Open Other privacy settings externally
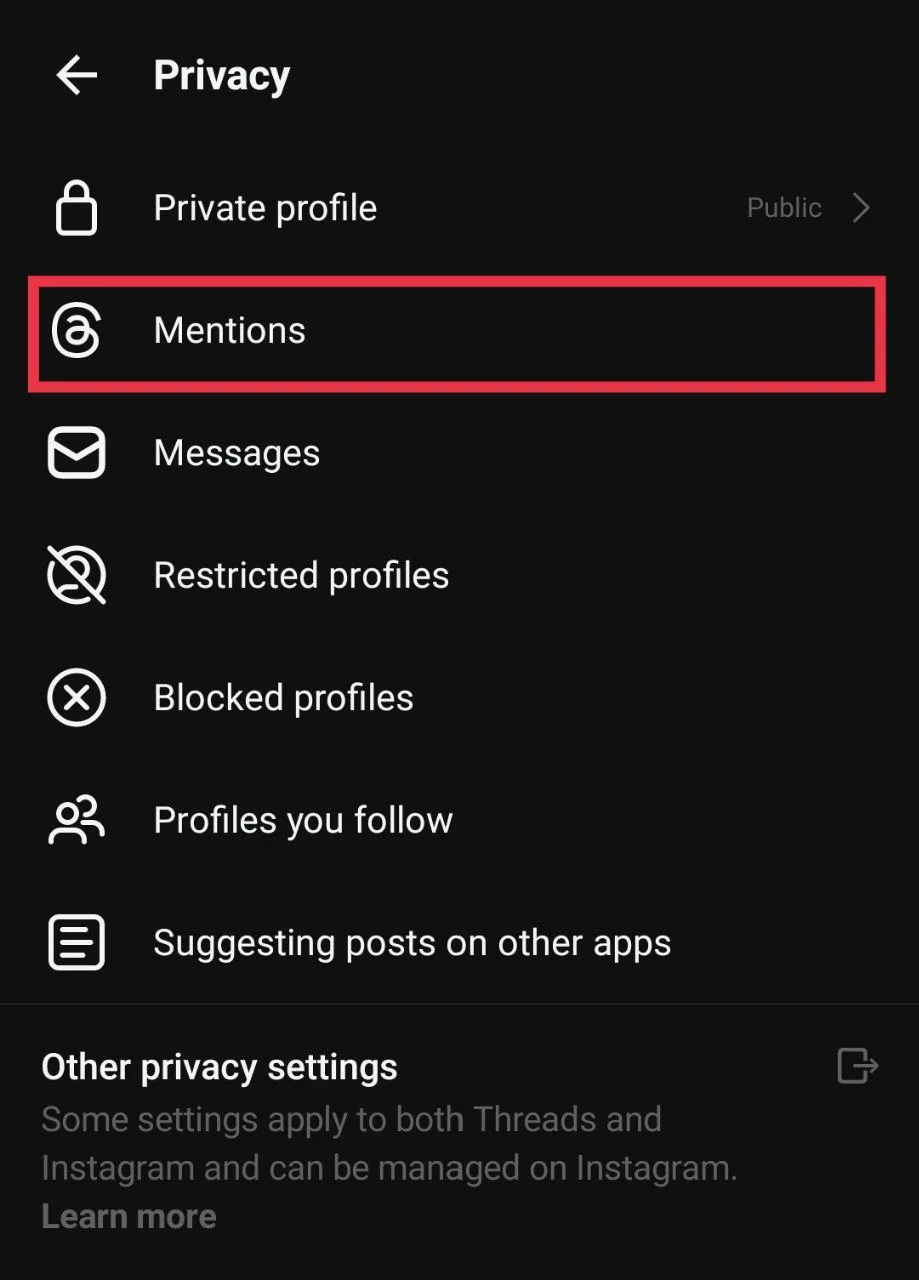Image resolution: width=919 pixels, height=1280 pixels. coord(857,1066)
